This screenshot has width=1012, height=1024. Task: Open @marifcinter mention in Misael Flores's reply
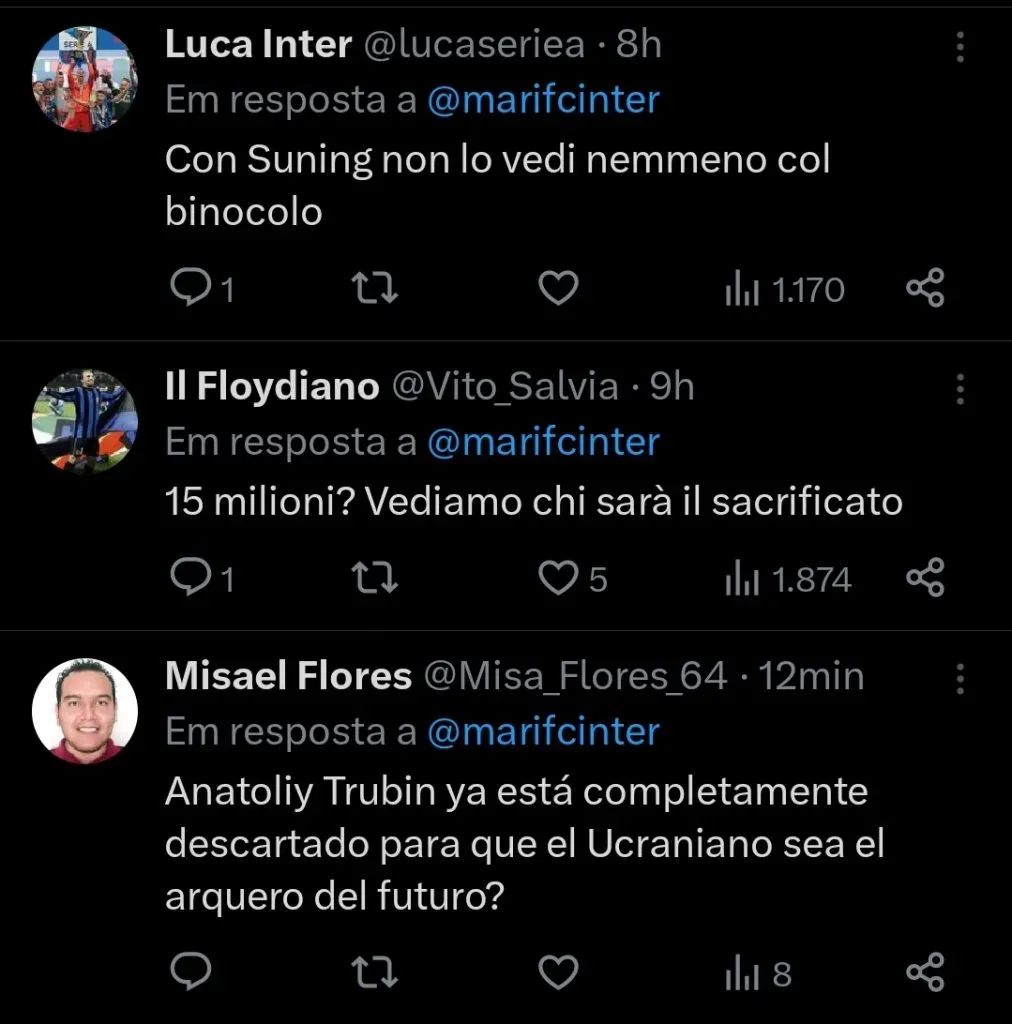tap(543, 732)
